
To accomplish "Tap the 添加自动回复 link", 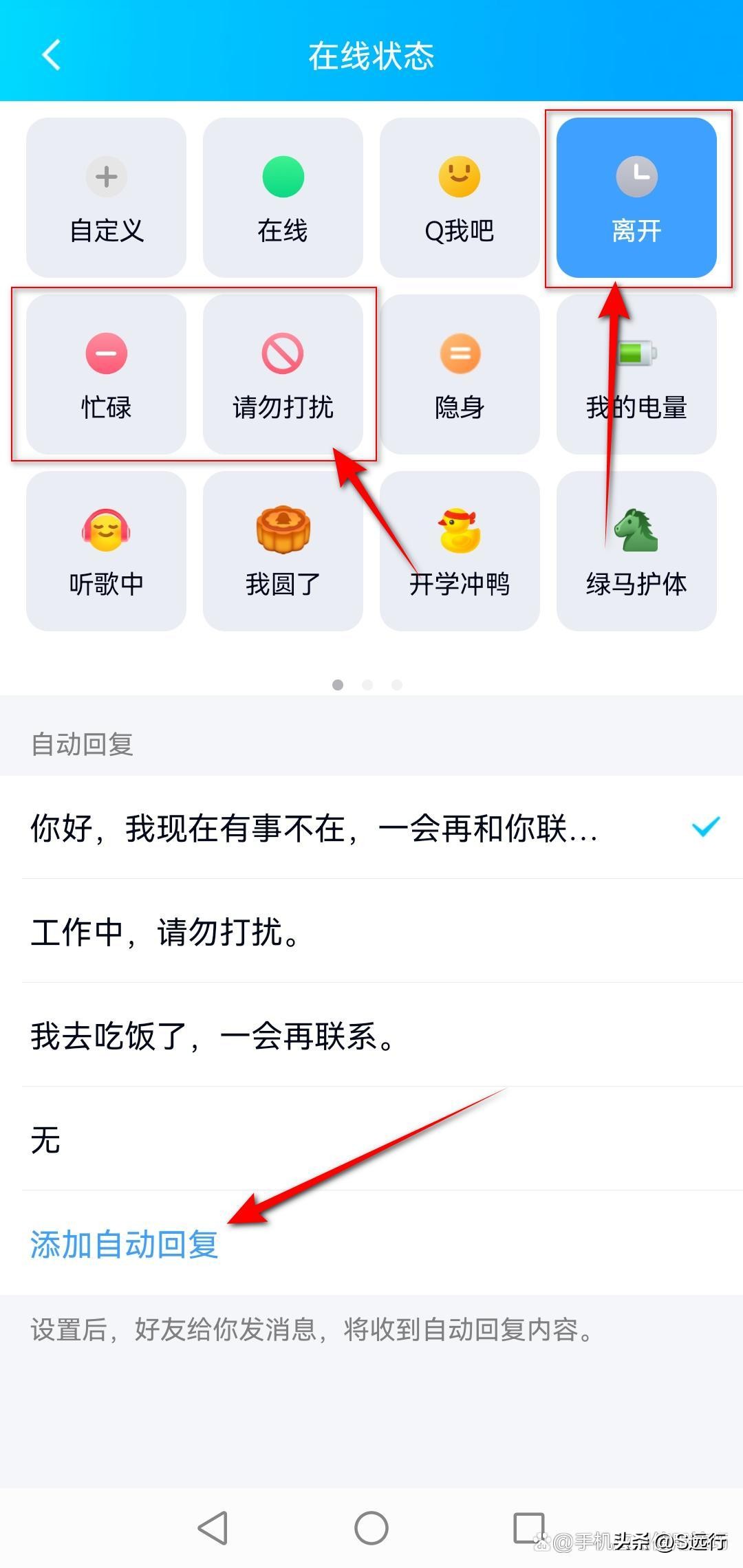I will pyautogui.click(x=124, y=1246).
